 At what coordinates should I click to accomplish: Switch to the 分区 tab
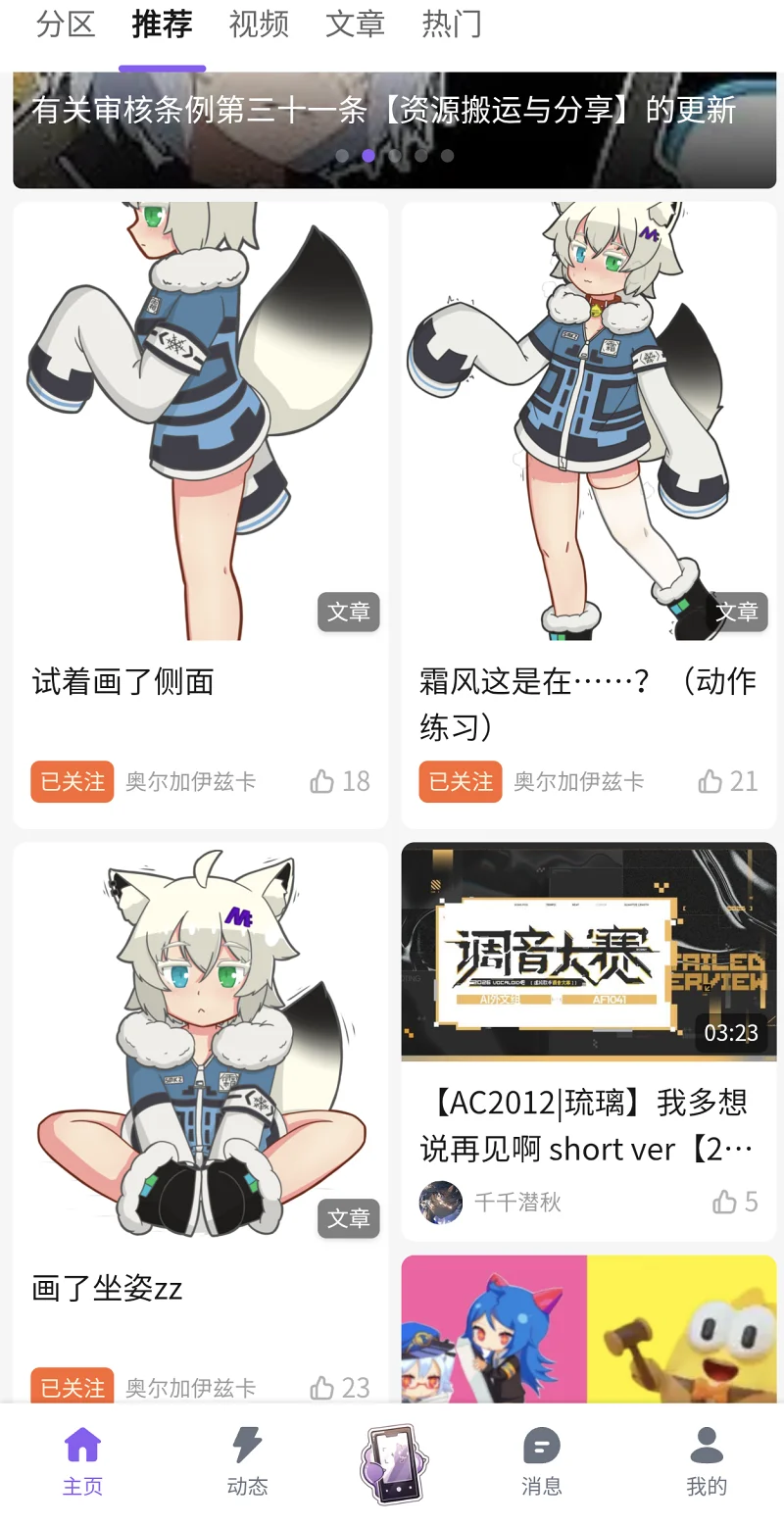point(66,24)
